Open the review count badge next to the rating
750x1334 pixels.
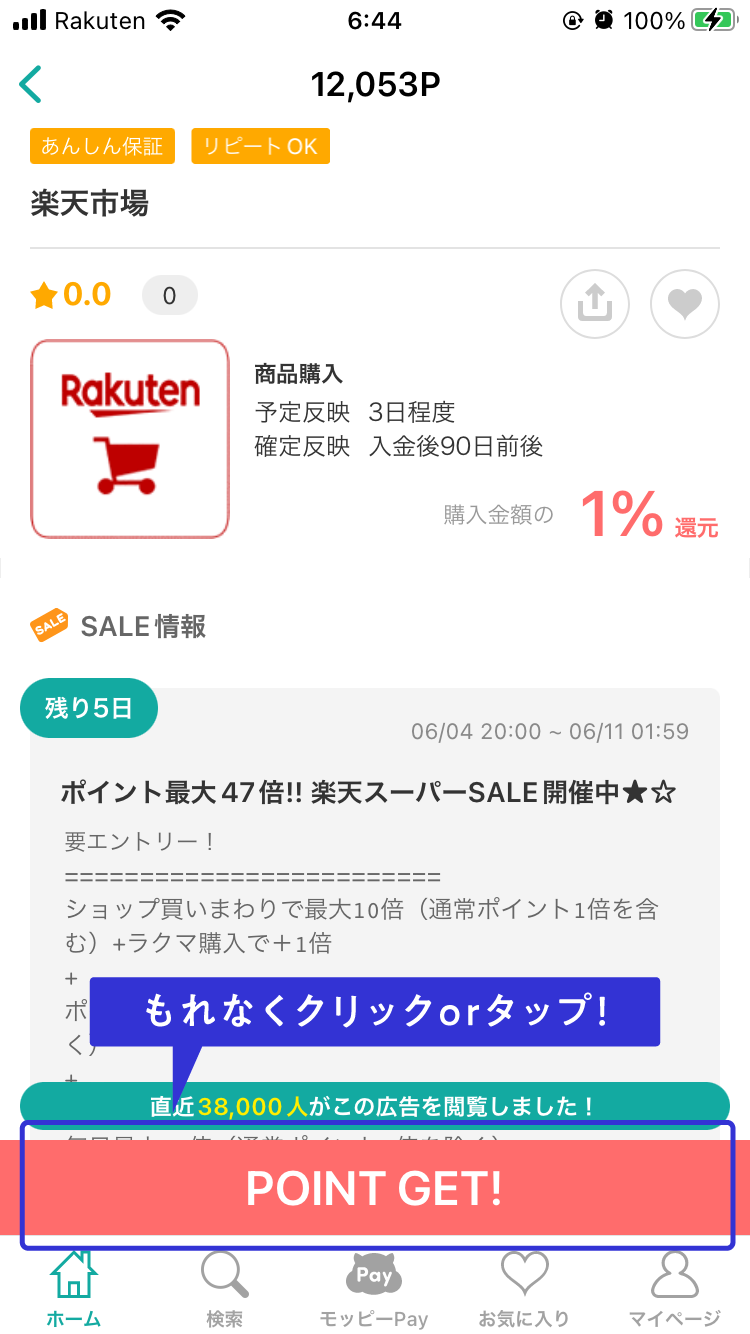170,296
